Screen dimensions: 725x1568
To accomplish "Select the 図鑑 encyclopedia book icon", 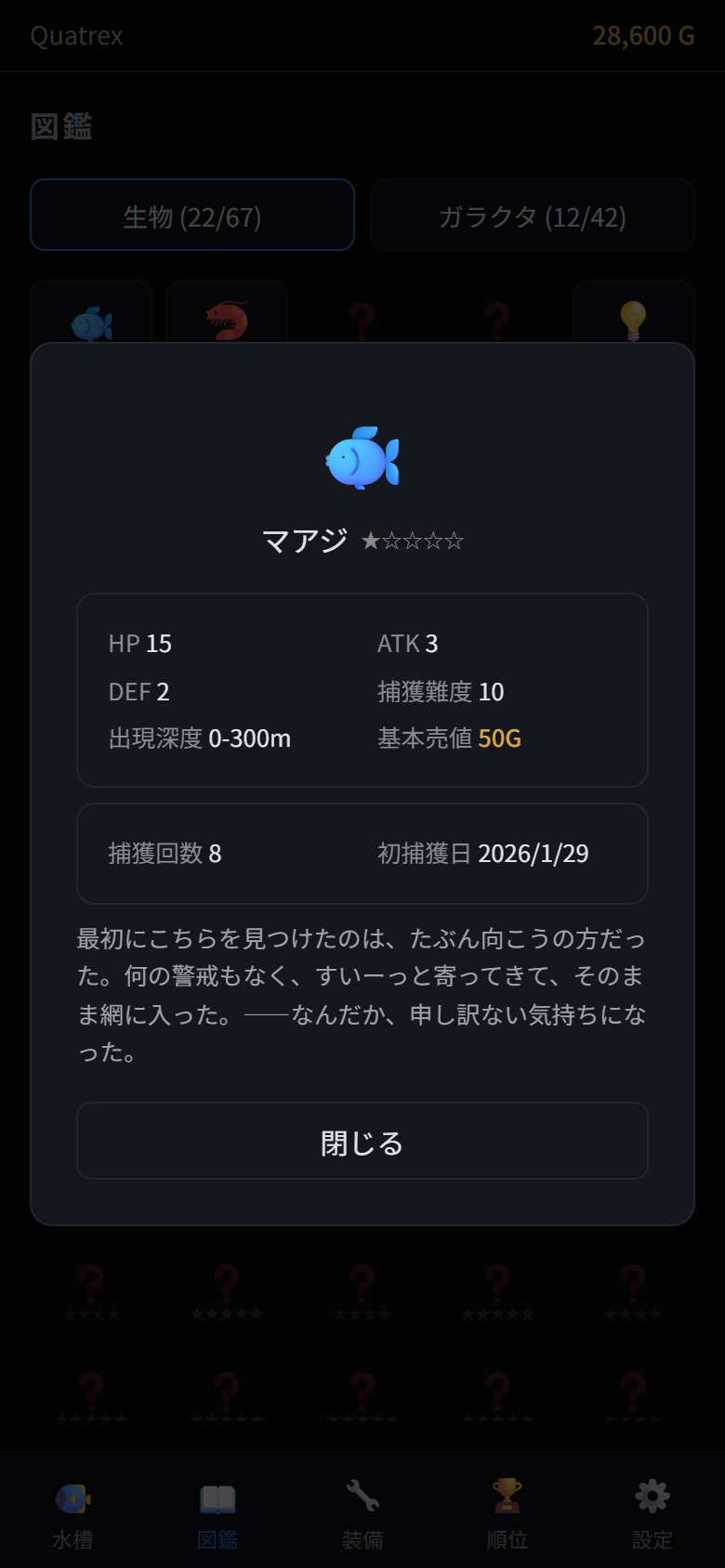I will 217,1498.
